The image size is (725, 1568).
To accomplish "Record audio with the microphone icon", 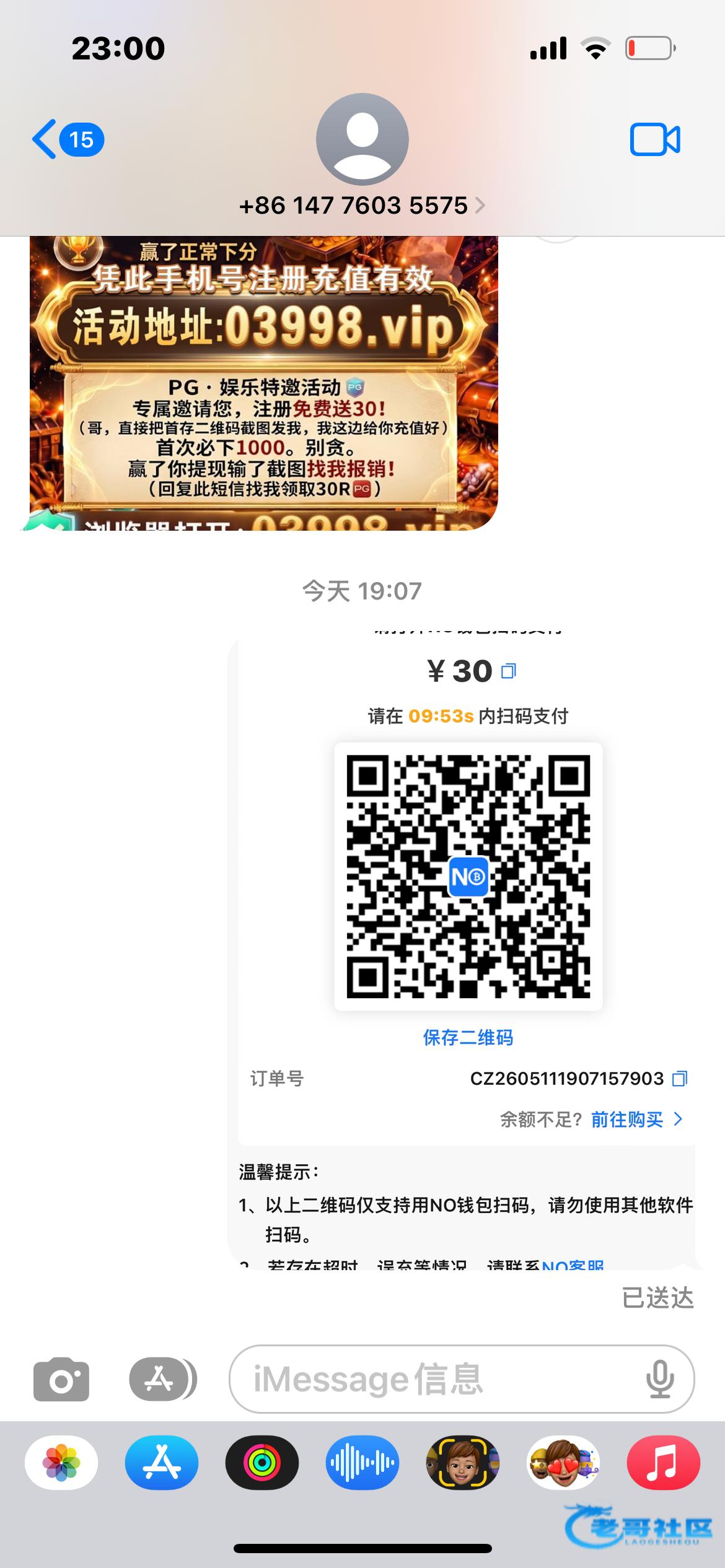I will click(660, 1379).
